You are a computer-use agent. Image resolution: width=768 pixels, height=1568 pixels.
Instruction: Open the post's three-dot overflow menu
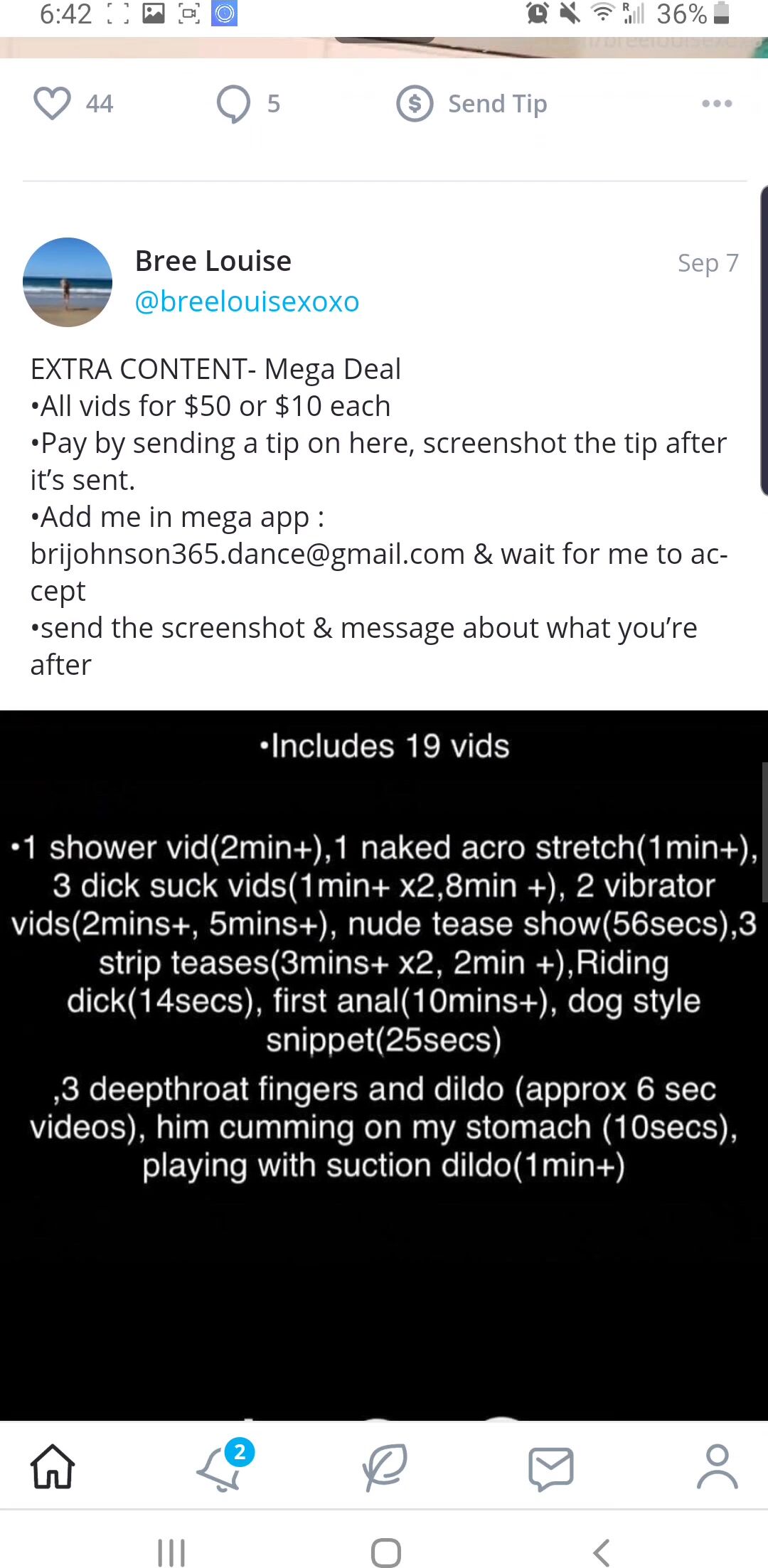(716, 104)
